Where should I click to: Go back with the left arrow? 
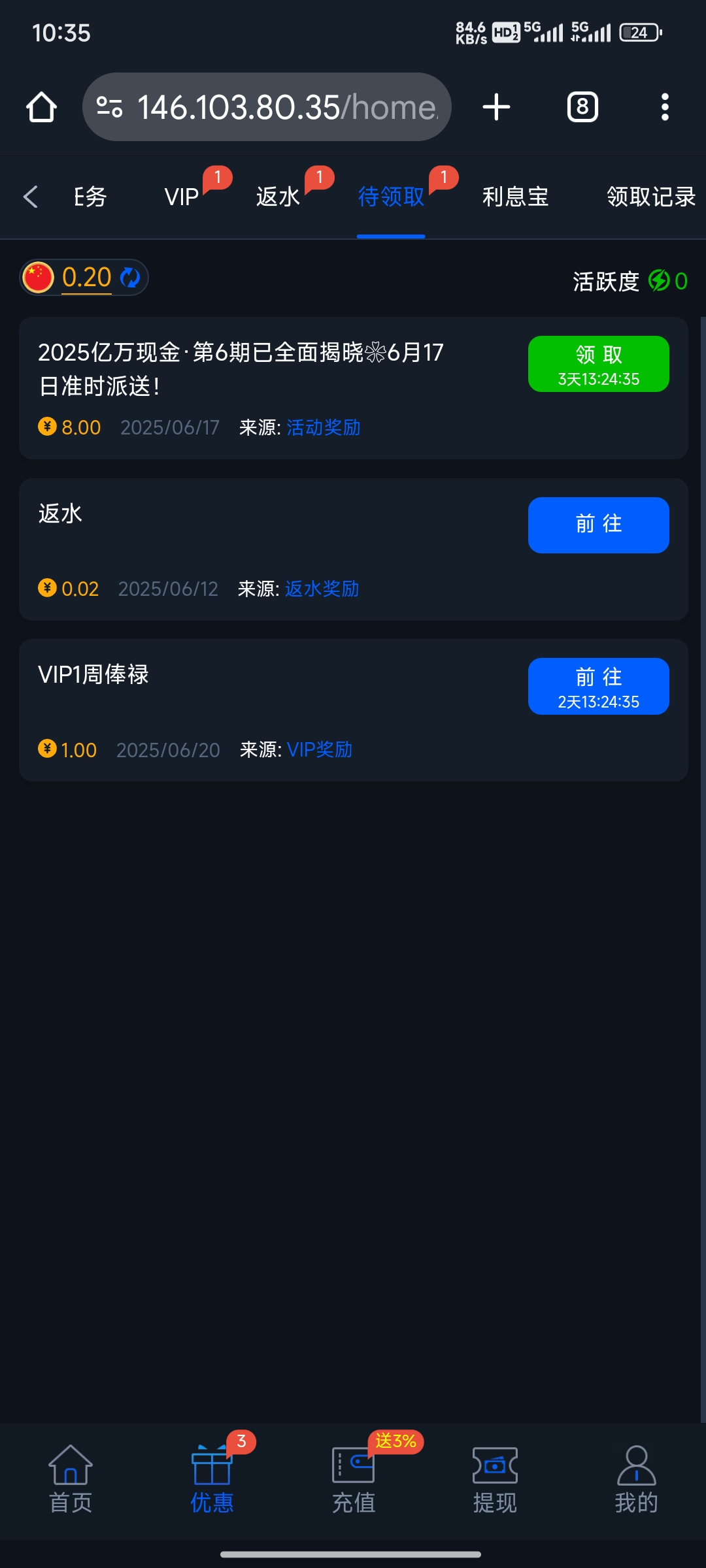point(30,197)
